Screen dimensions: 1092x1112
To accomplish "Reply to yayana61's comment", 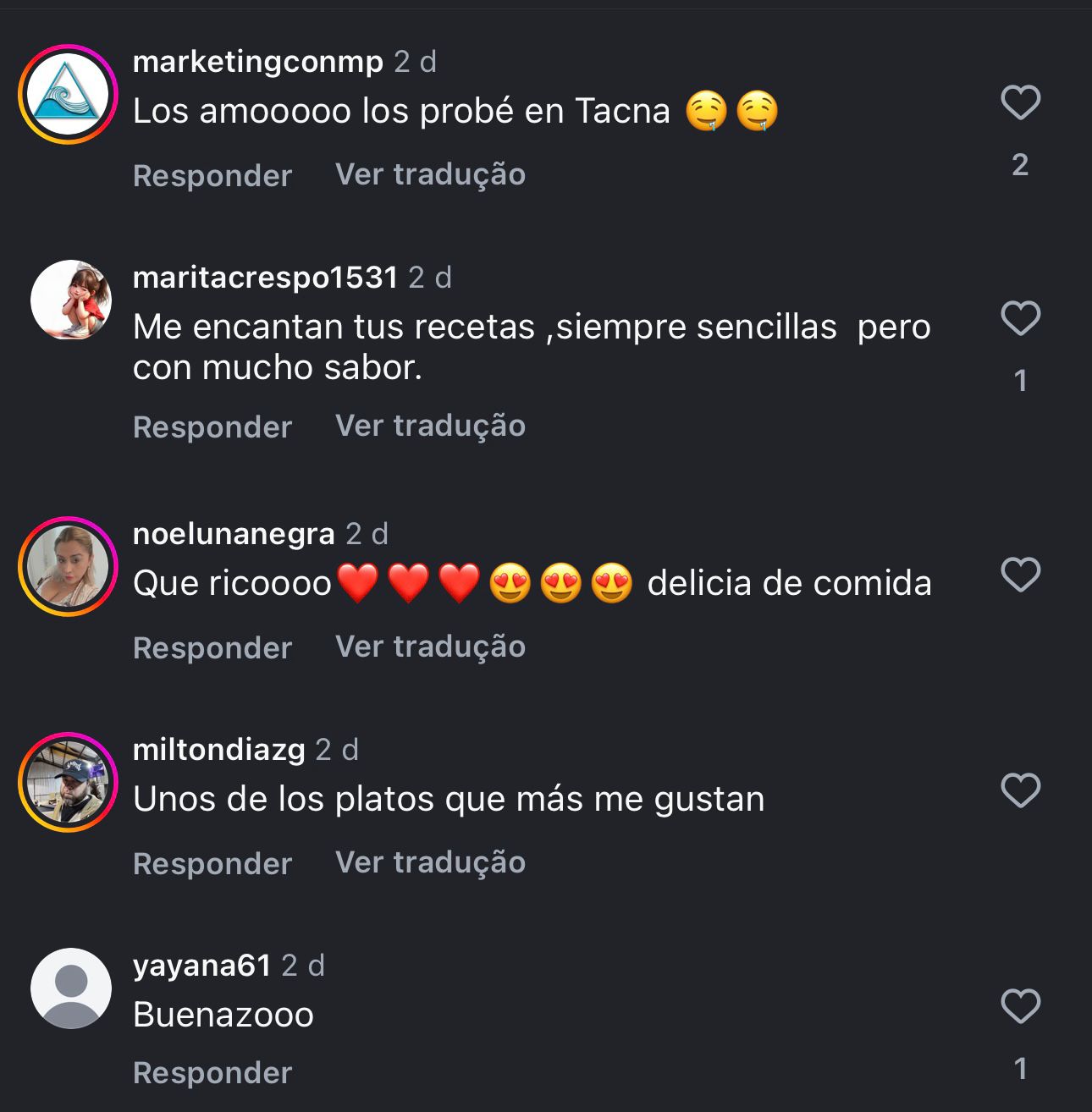I will pyautogui.click(x=212, y=1072).
